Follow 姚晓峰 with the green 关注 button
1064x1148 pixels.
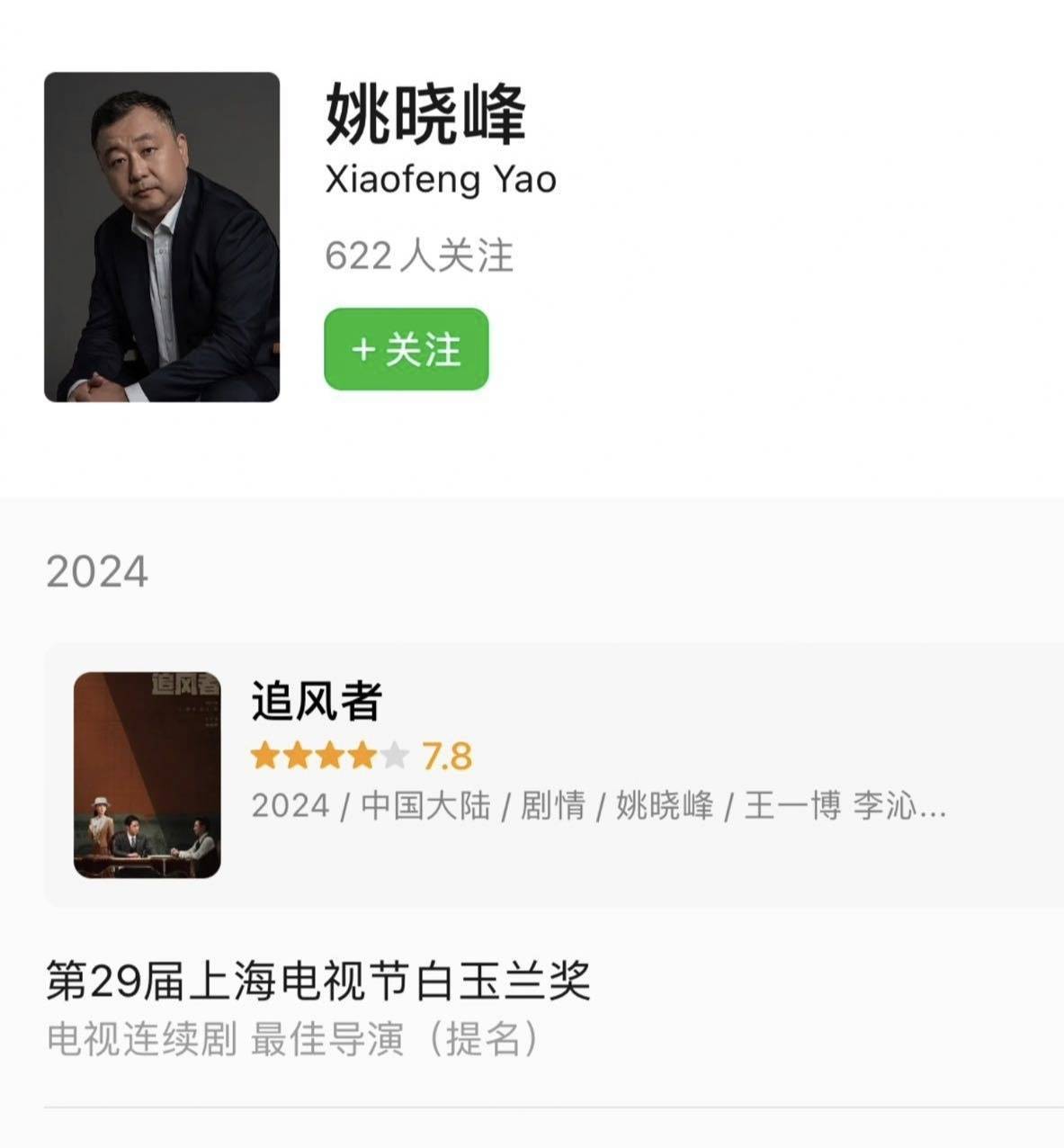(x=406, y=349)
